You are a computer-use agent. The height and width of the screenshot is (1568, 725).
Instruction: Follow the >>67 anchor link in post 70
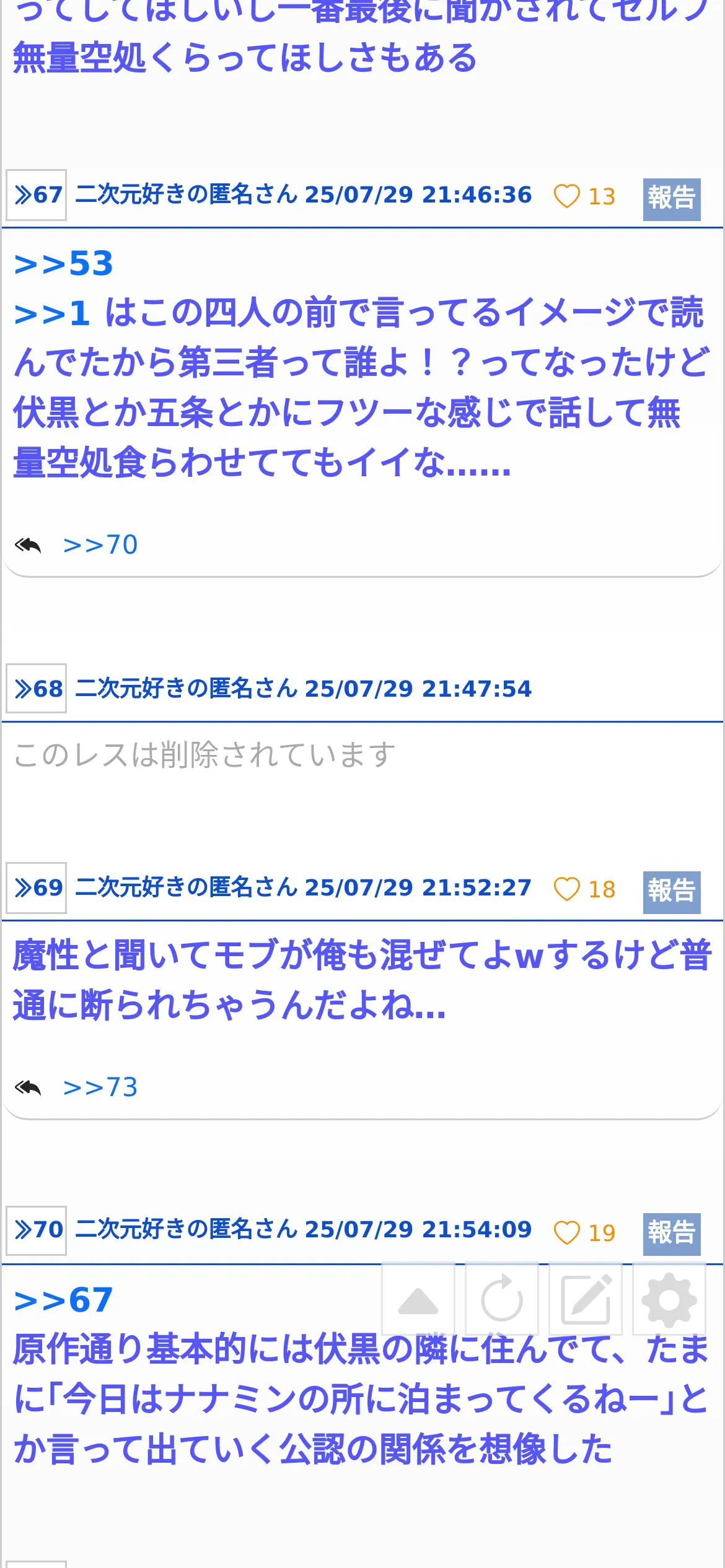[x=63, y=1299]
